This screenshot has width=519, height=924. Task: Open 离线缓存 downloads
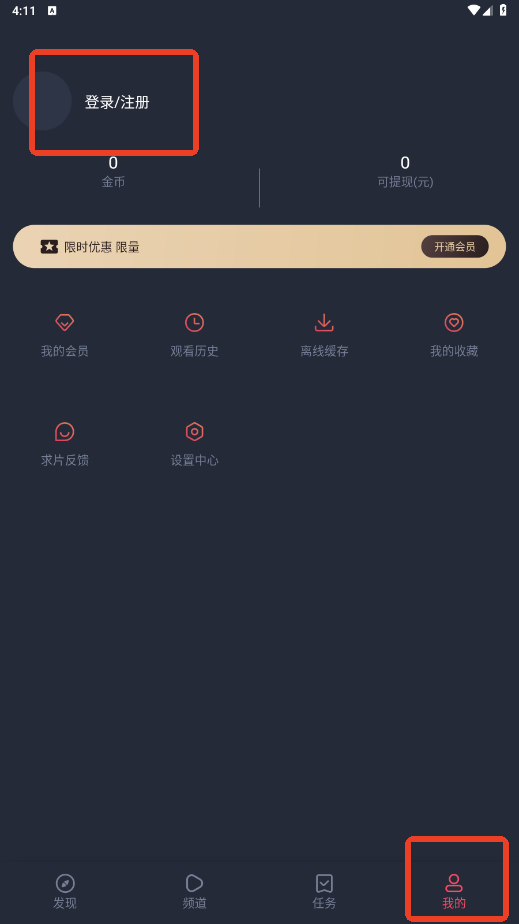(324, 335)
